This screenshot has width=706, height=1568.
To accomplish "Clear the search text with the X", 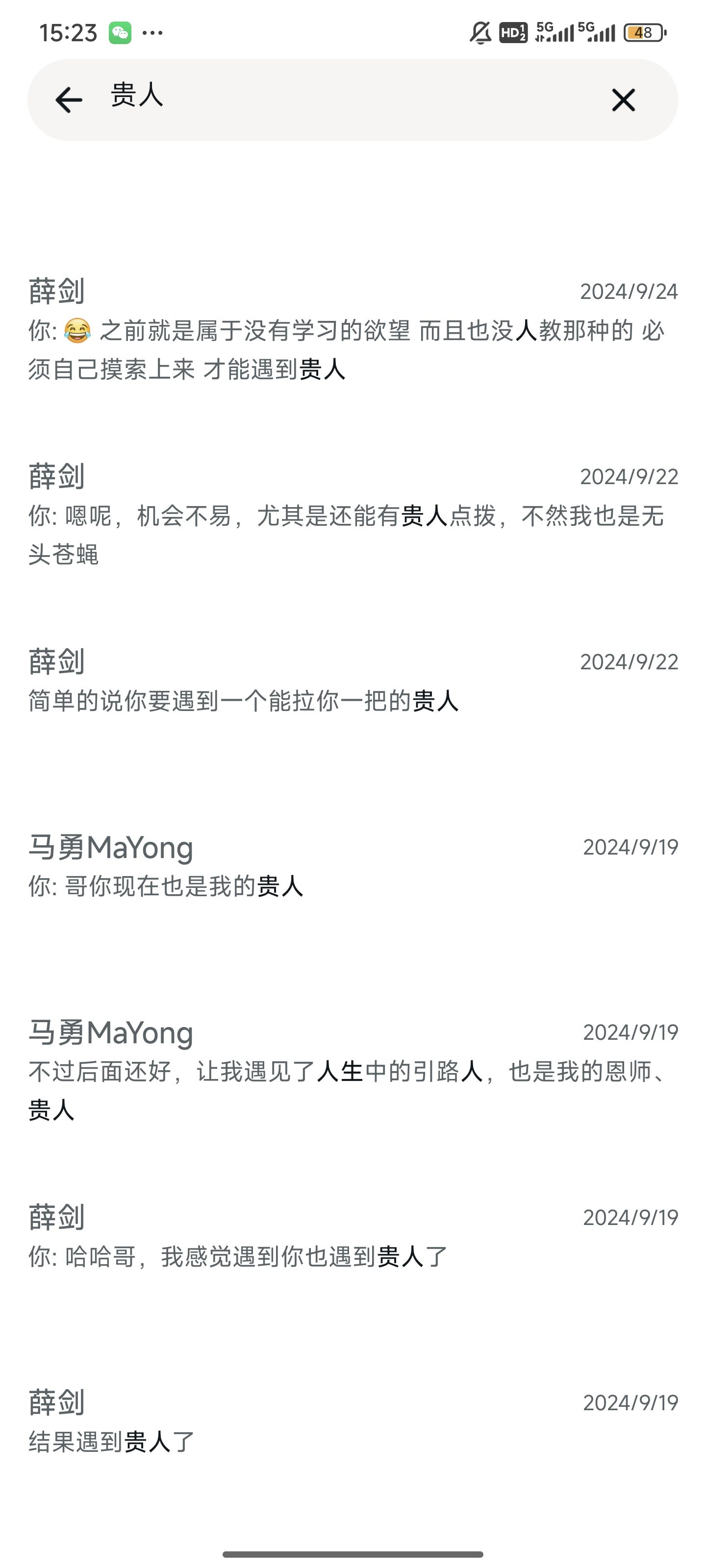I will [x=623, y=100].
